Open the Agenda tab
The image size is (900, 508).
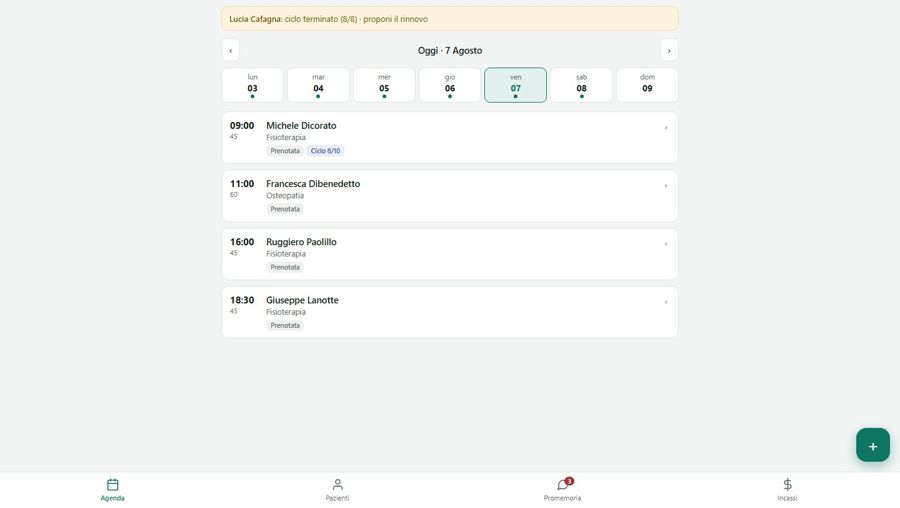(112, 490)
